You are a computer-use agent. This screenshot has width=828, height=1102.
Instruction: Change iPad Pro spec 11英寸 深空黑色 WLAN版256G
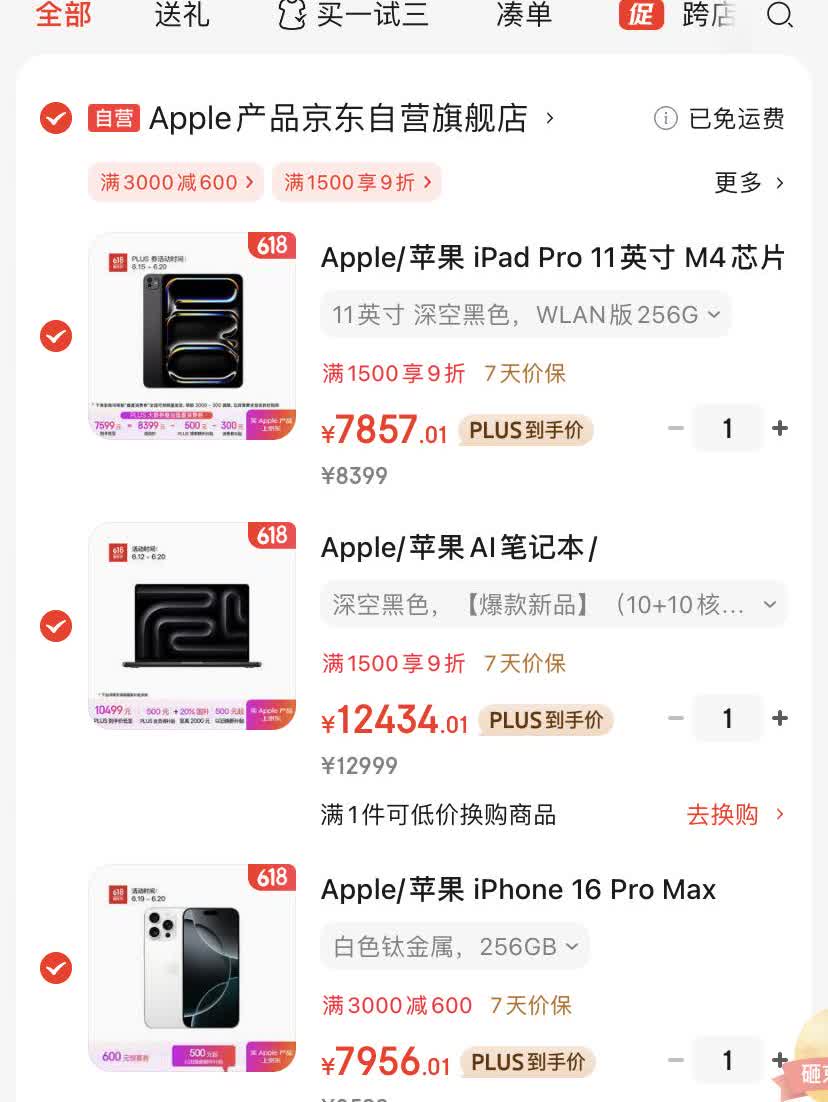pyautogui.click(x=525, y=315)
